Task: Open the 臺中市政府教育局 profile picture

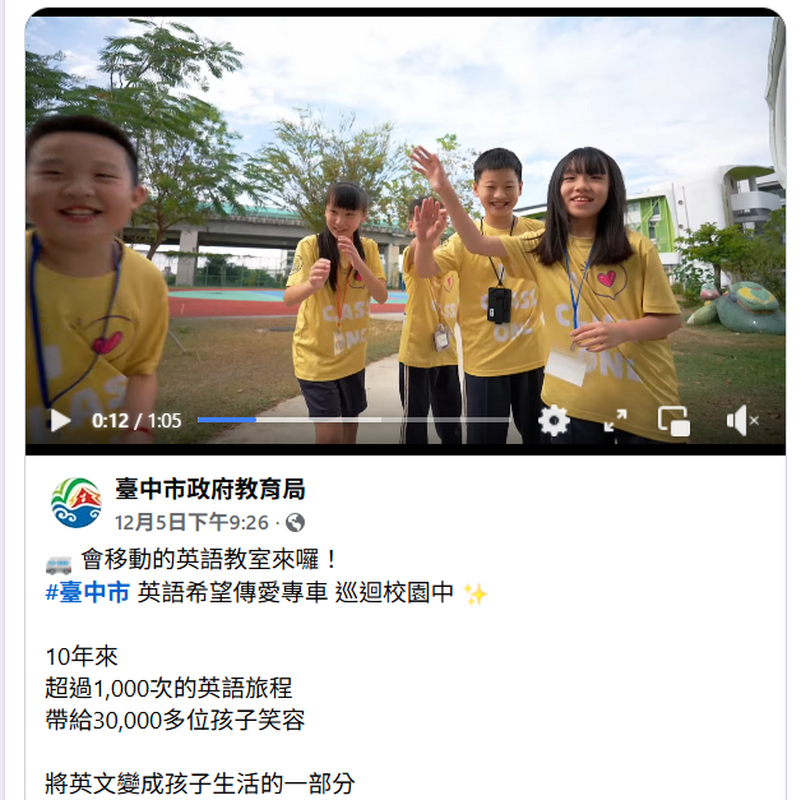Action: pyautogui.click(x=76, y=503)
